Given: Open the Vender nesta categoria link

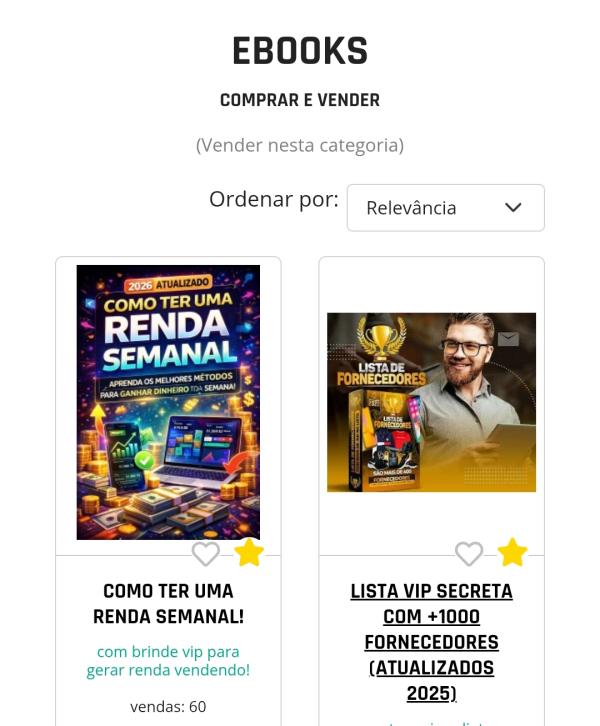Looking at the screenshot, I should (300, 145).
